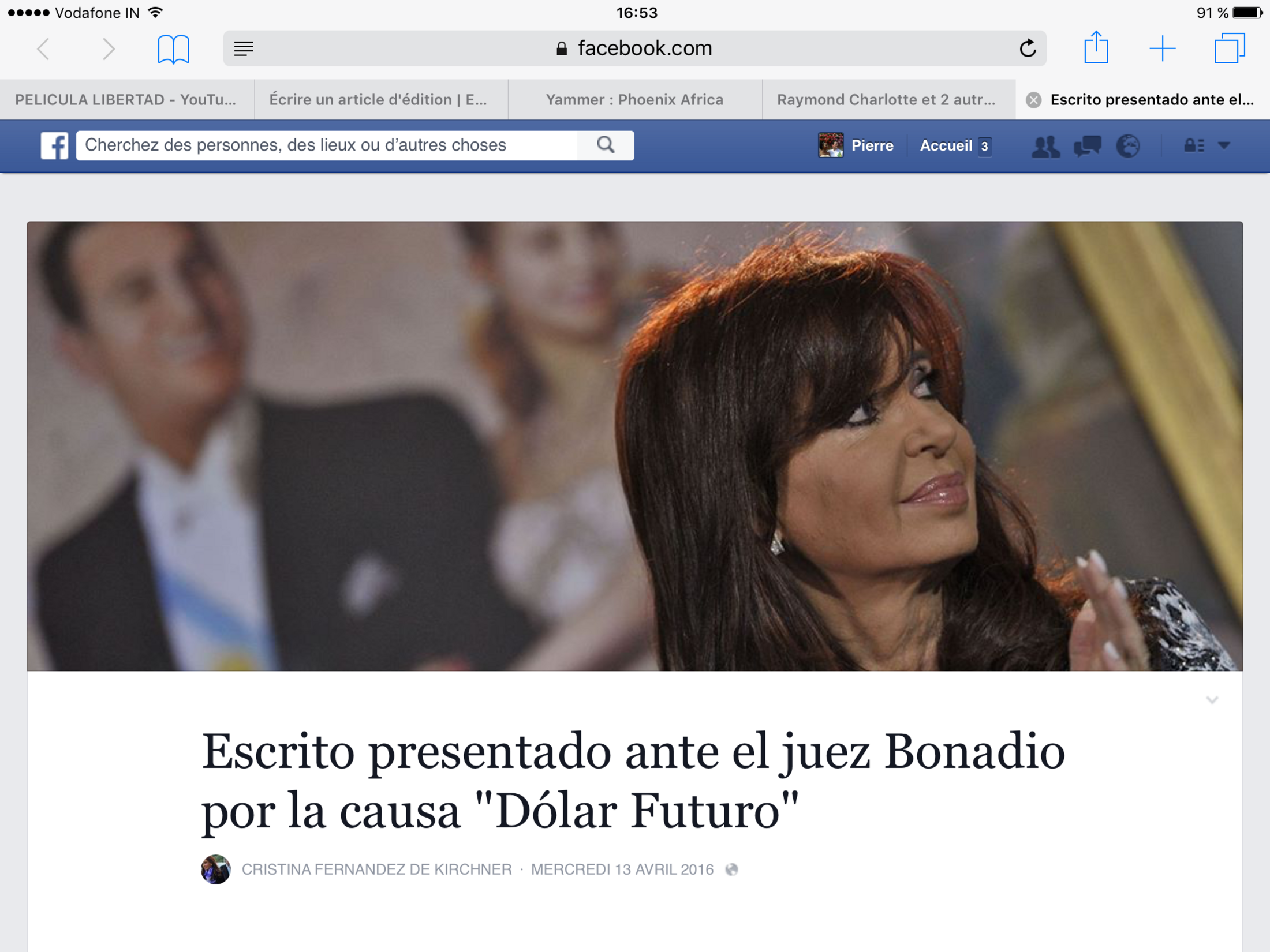The width and height of the screenshot is (1270, 952).
Task: Tap the Facebook search magnifier button
Action: [606, 145]
